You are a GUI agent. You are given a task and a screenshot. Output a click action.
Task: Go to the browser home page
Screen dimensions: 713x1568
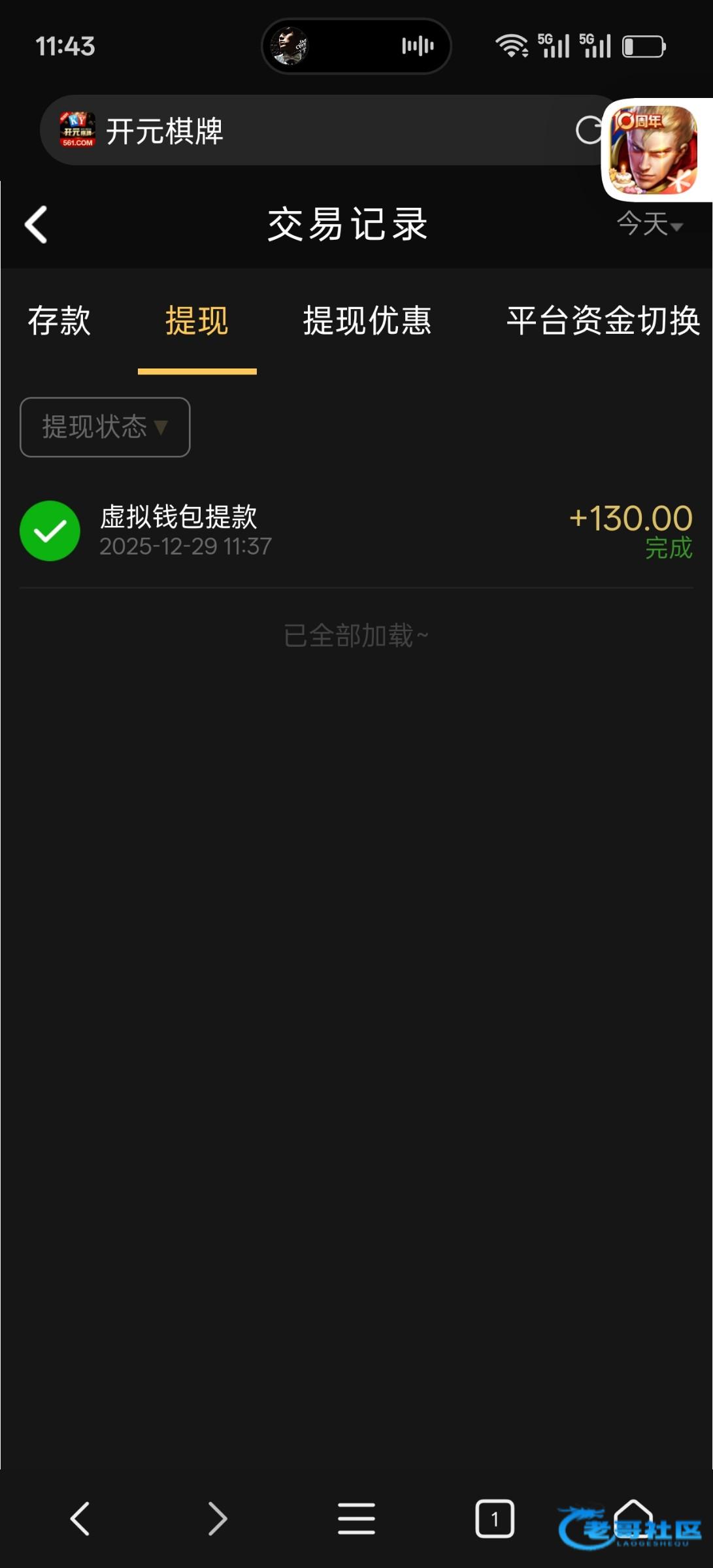(x=633, y=1516)
